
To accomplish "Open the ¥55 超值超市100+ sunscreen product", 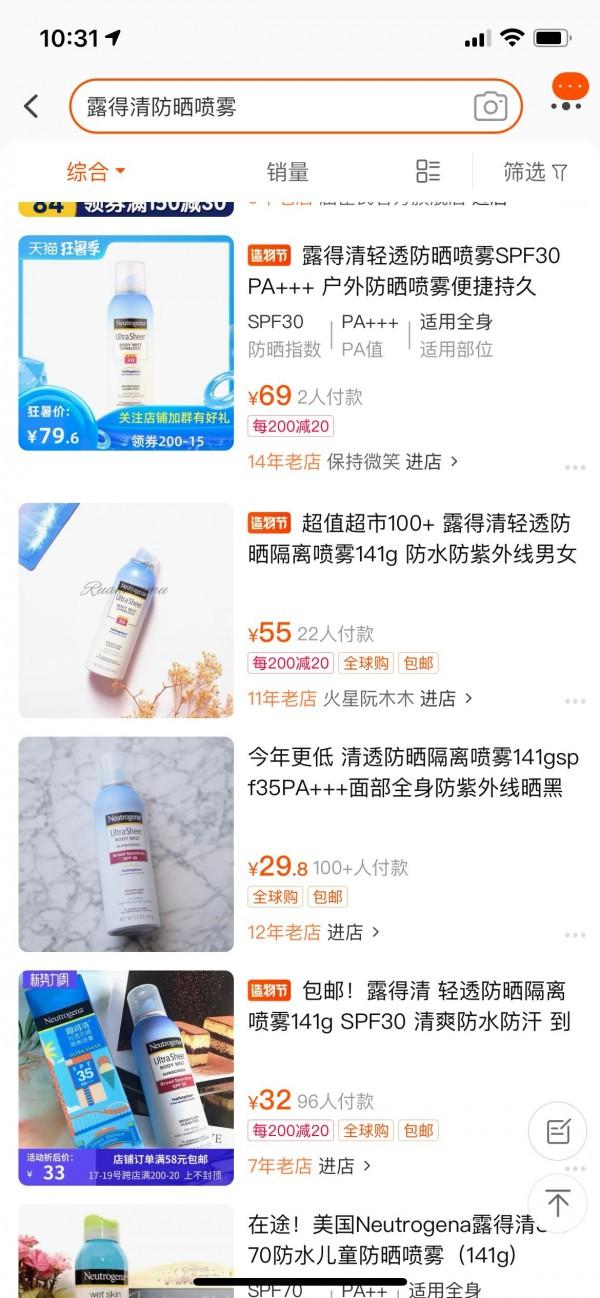I will pyautogui.click(x=411, y=539).
